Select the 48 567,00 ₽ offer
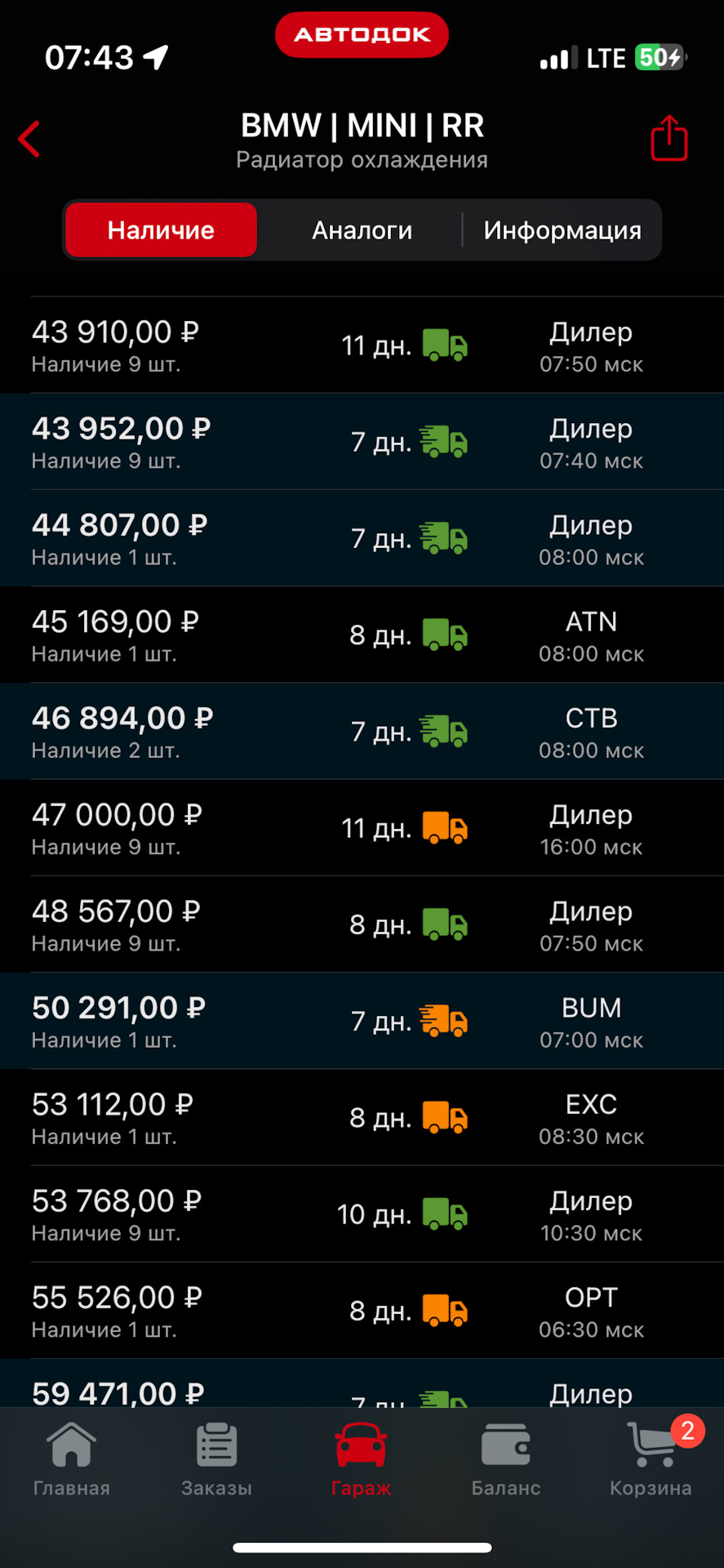The width and height of the screenshot is (724, 1568). coord(362,924)
